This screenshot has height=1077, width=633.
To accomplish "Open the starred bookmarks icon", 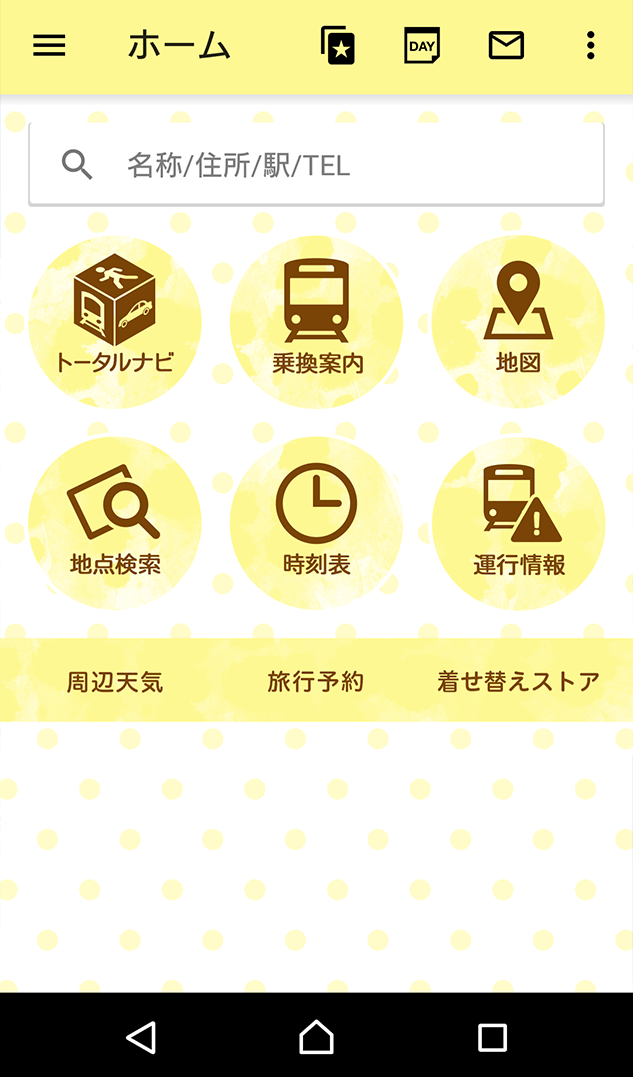I will pos(338,46).
